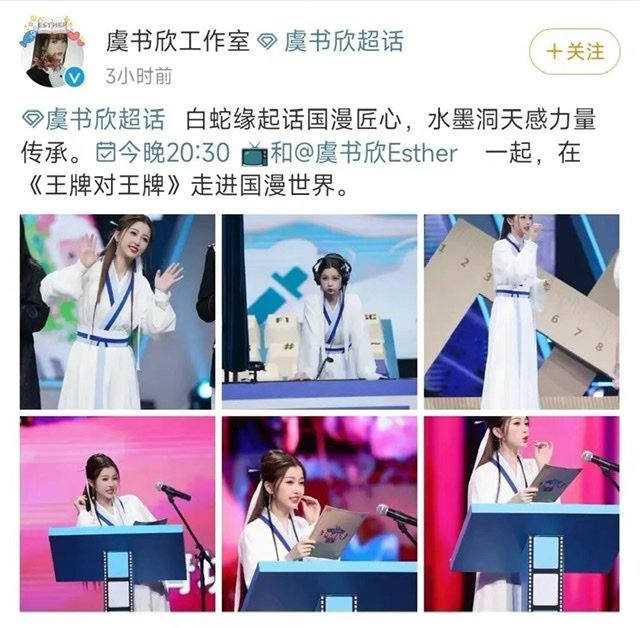
Task: Open the photo with the numbered board
Action: coord(520,311)
